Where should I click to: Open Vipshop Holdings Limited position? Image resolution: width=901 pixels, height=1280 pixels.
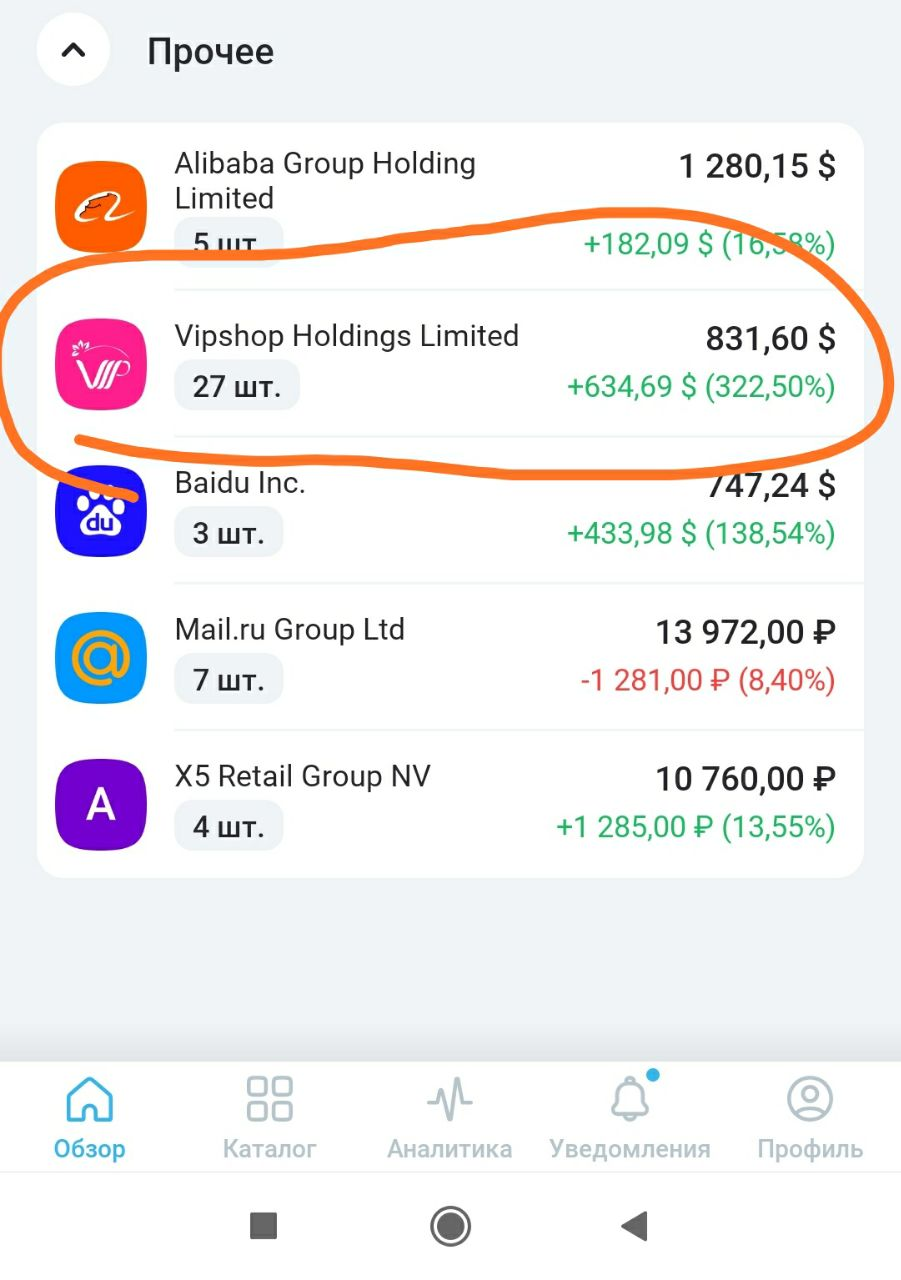click(450, 362)
